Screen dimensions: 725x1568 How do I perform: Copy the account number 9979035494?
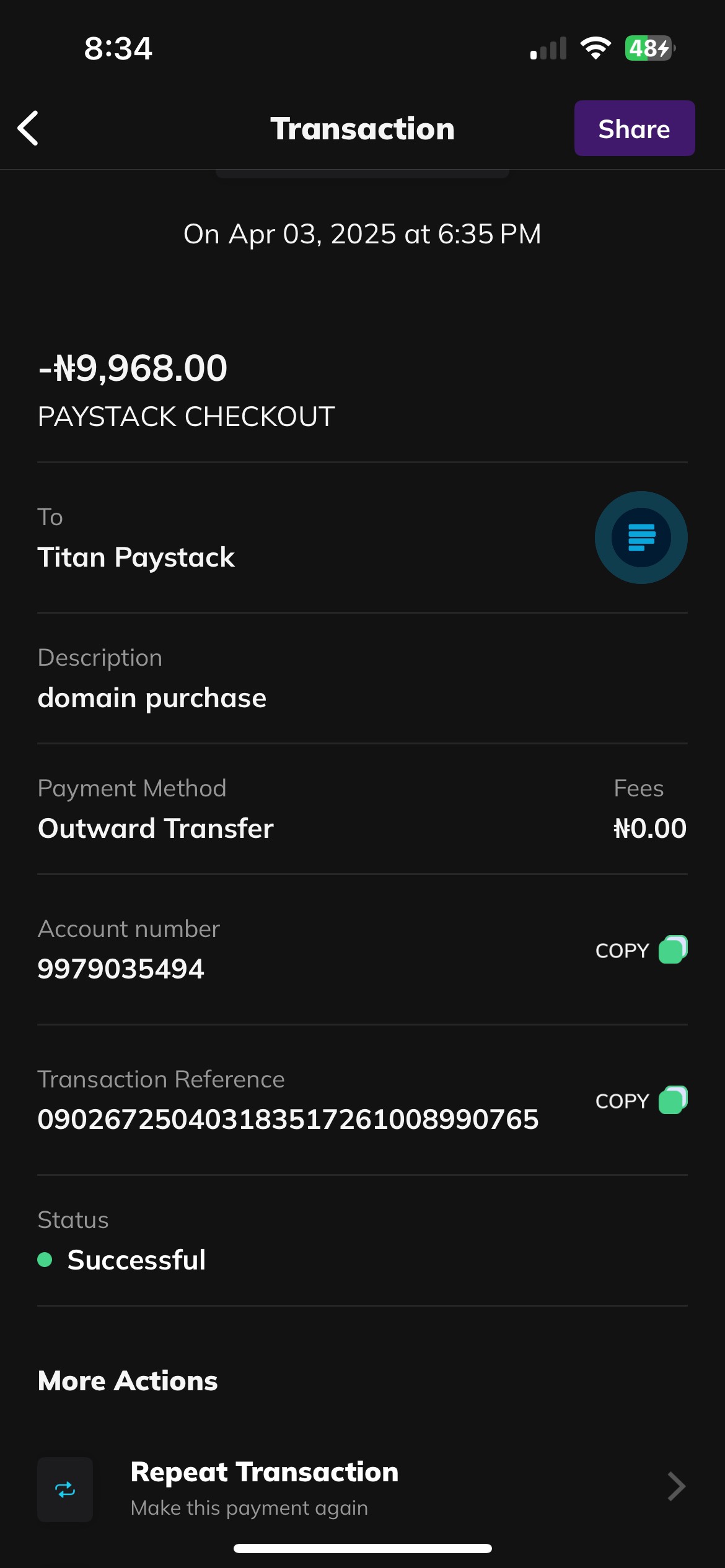(641, 950)
